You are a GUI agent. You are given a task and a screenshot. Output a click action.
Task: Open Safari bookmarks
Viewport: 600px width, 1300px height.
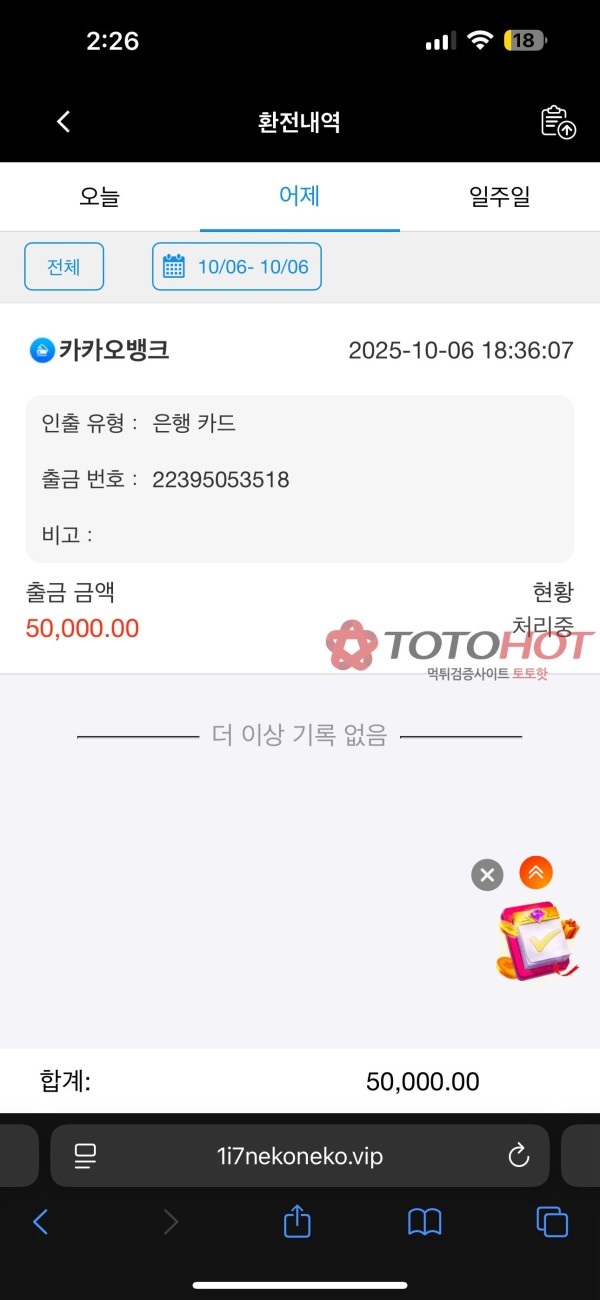pyautogui.click(x=425, y=1221)
